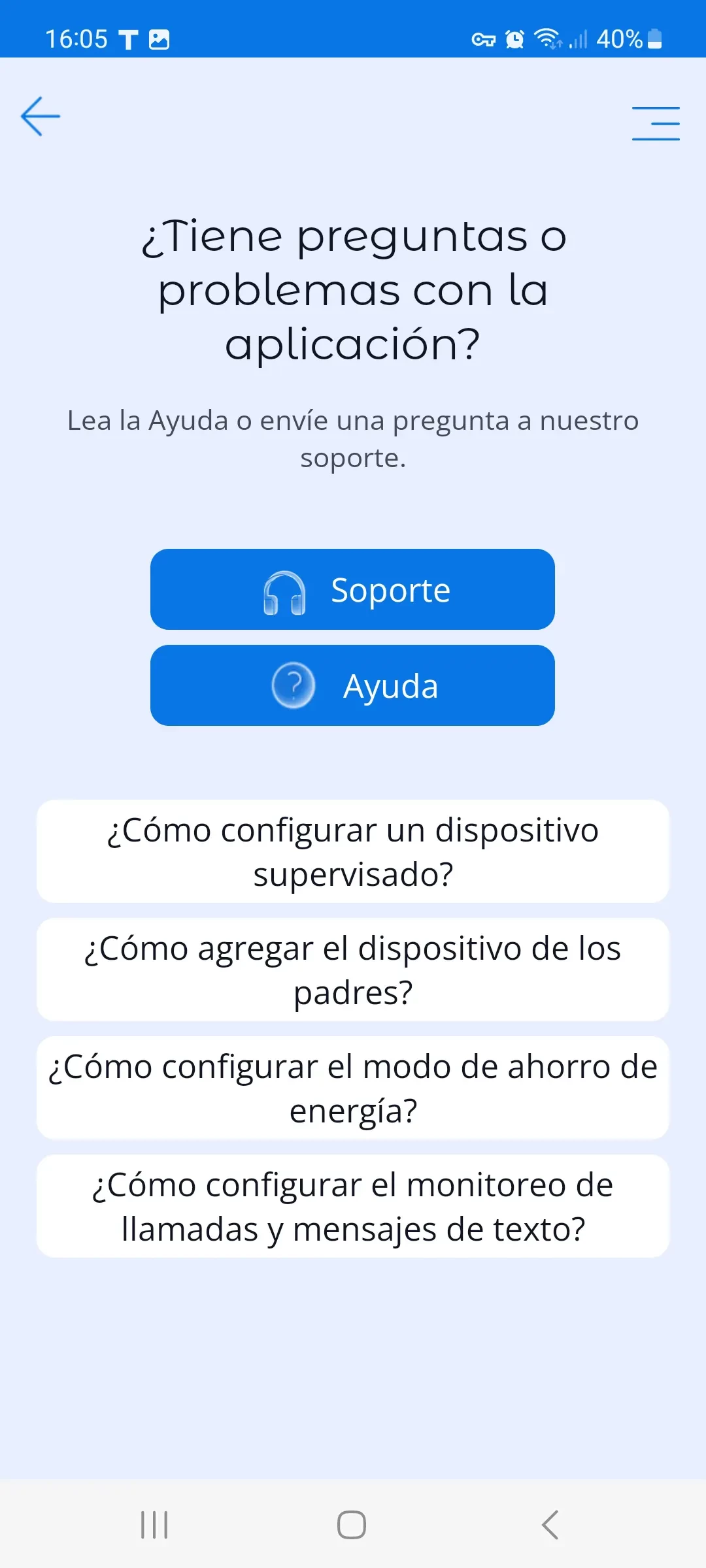The width and height of the screenshot is (706, 1568).
Task: Contact support via the Soporte button
Action: pyautogui.click(x=352, y=589)
